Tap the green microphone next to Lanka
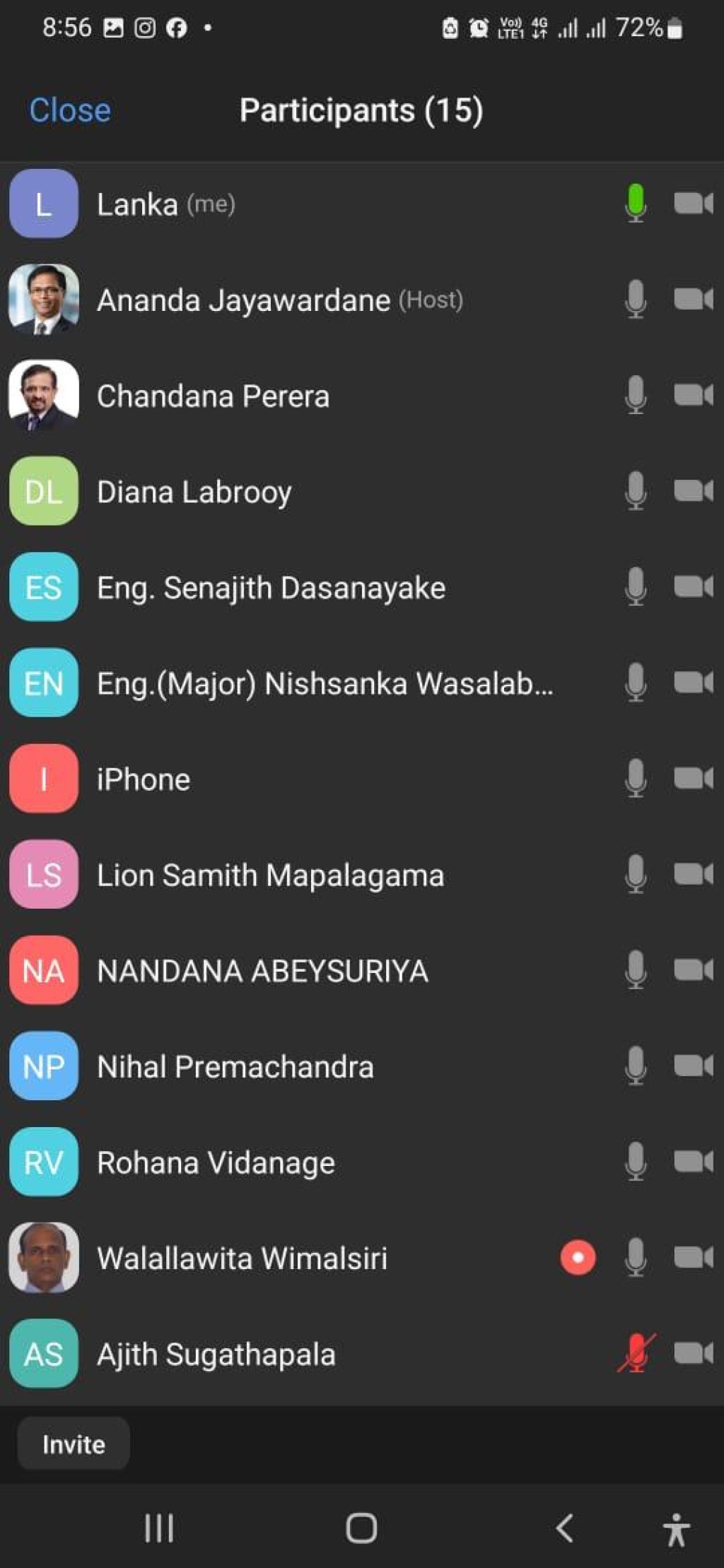 [x=636, y=204]
